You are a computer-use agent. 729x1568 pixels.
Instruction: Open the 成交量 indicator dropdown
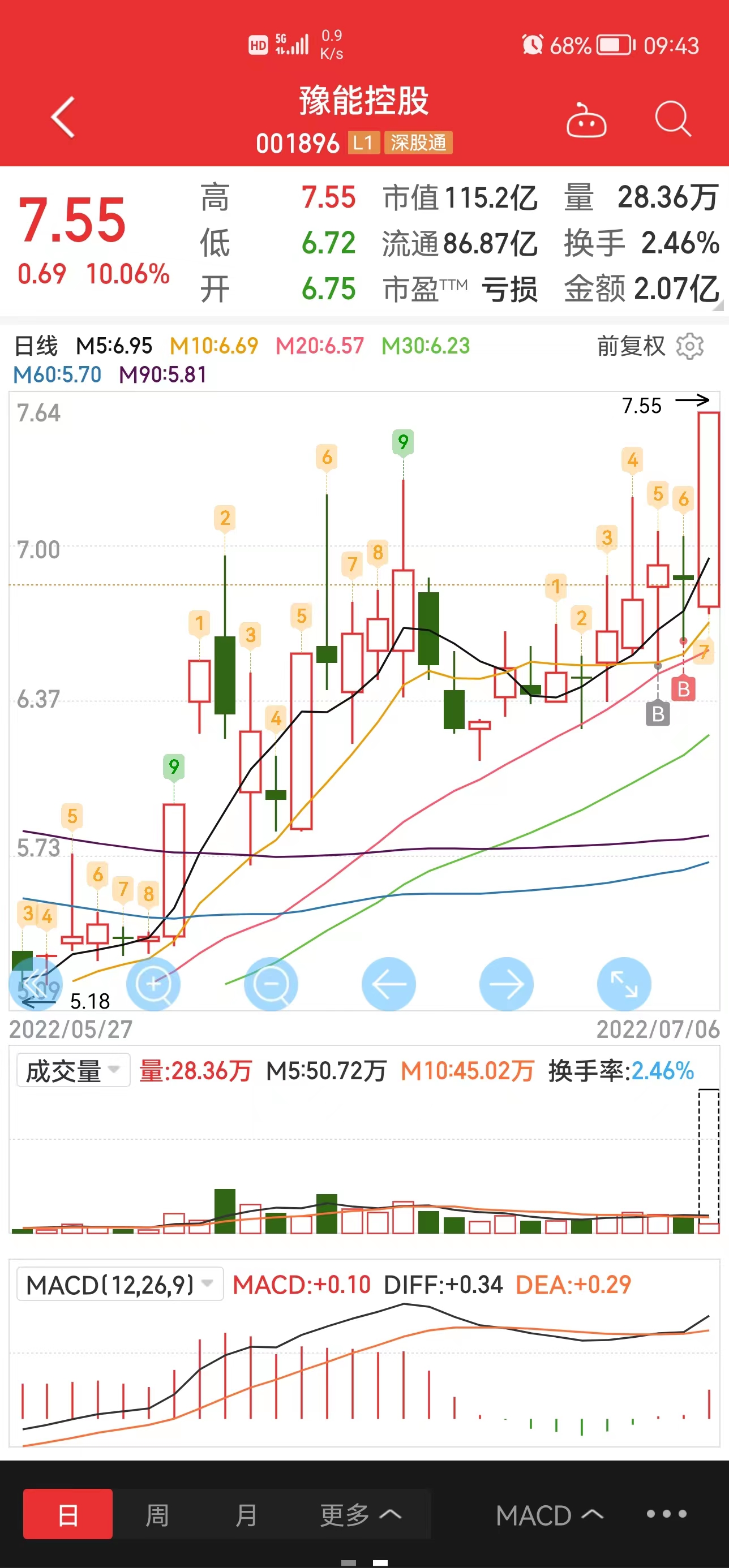73,1071
